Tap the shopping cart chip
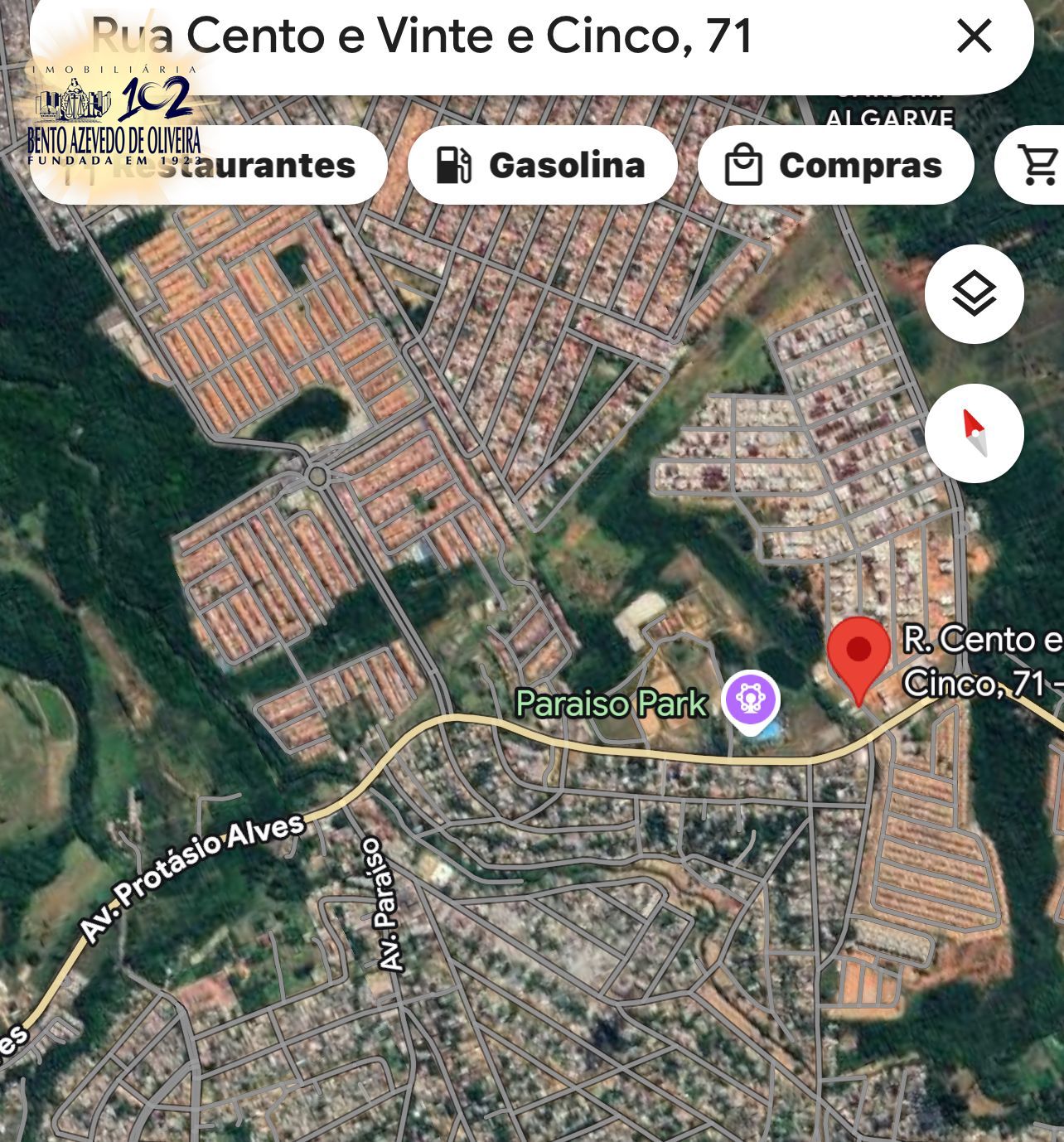 click(1037, 165)
